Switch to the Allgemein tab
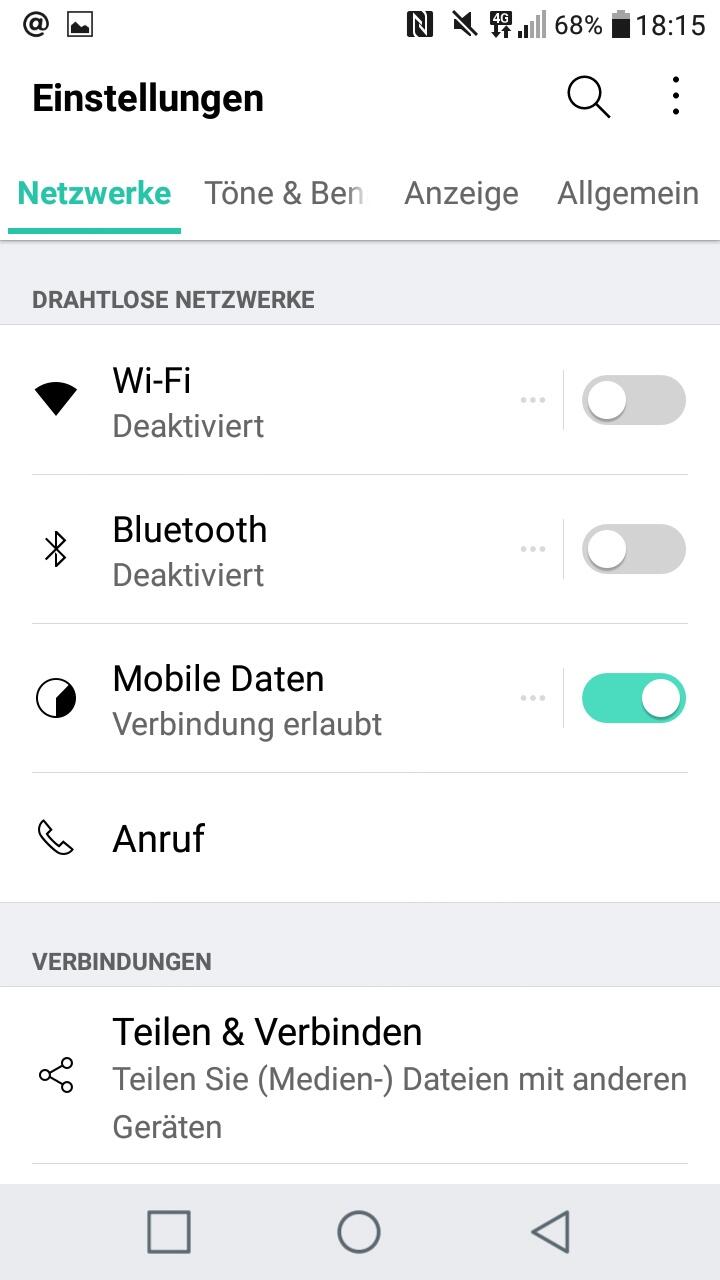 tap(628, 193)
